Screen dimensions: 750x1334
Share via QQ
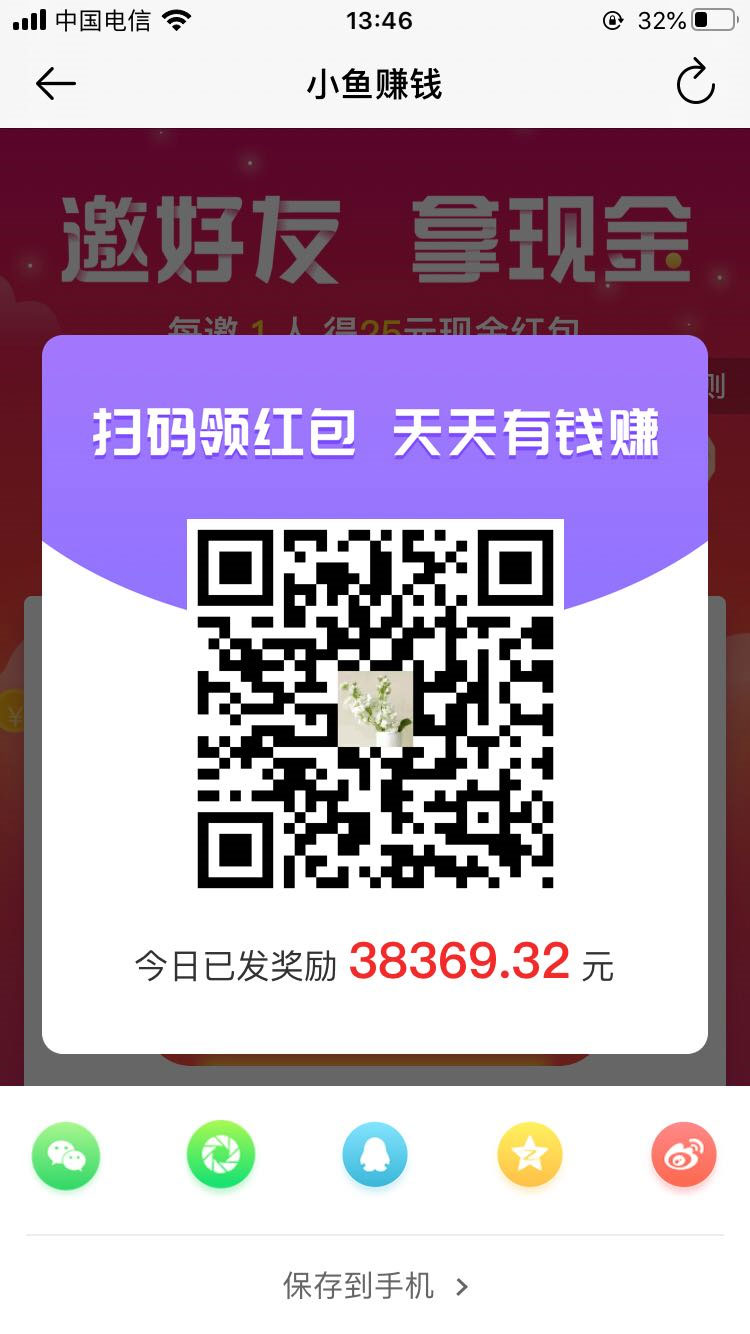(x=375, y=1155)
